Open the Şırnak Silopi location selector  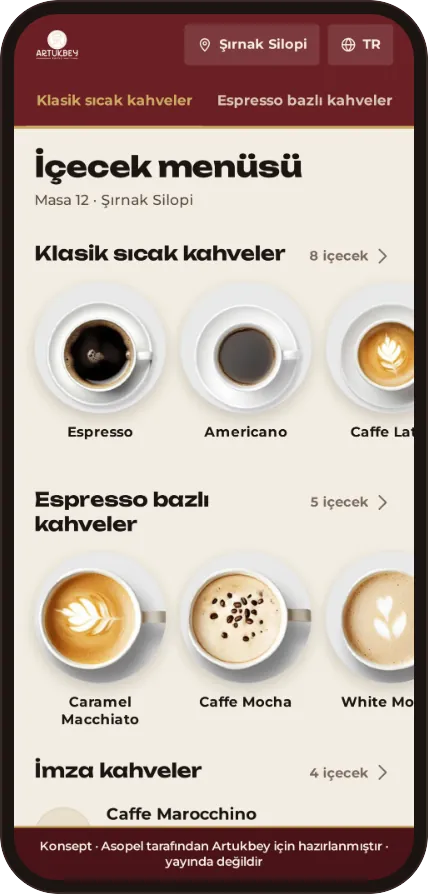[x=251, y=44]
